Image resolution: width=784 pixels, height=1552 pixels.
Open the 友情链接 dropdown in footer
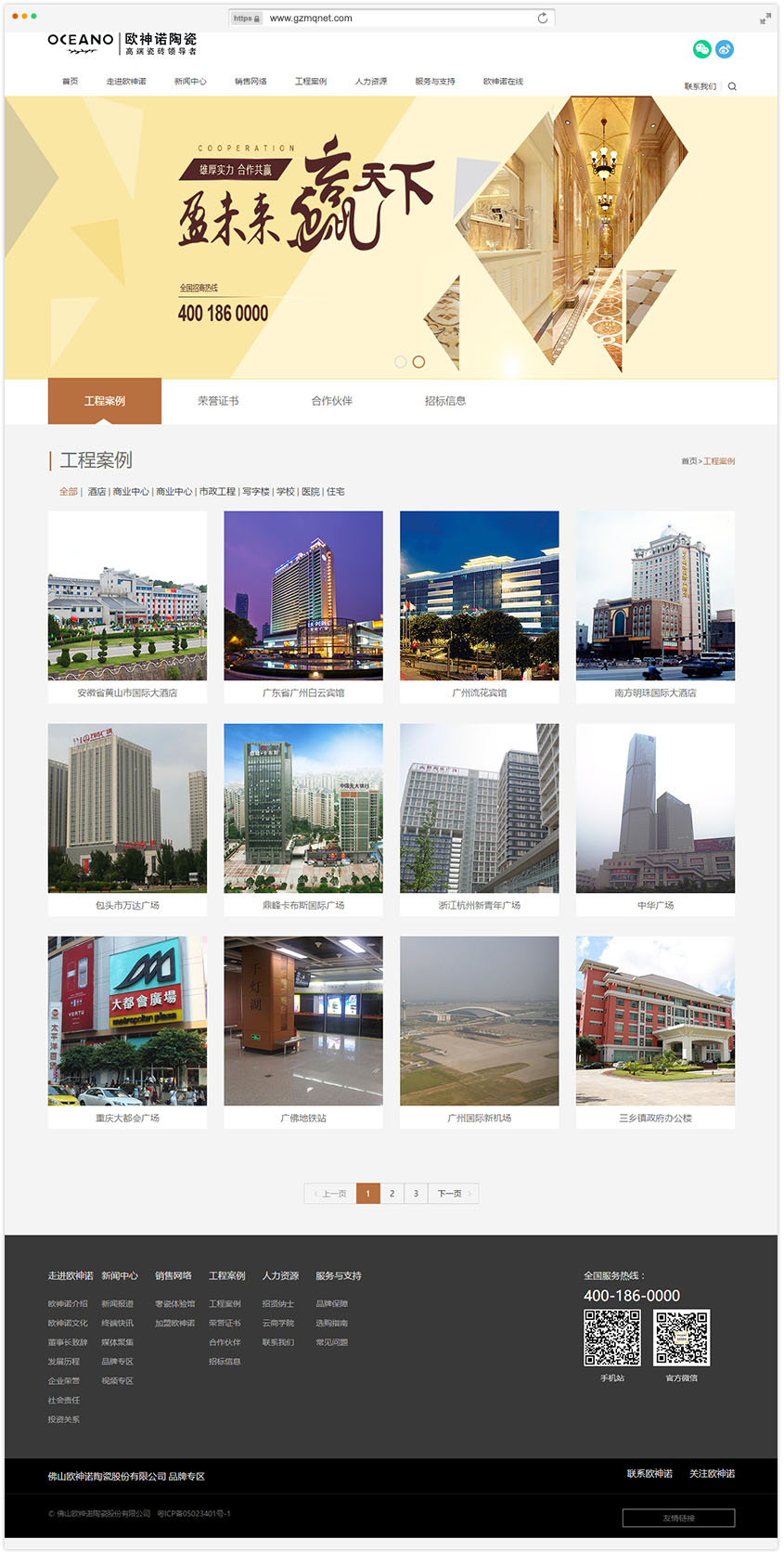click(x=678, y=1518)
